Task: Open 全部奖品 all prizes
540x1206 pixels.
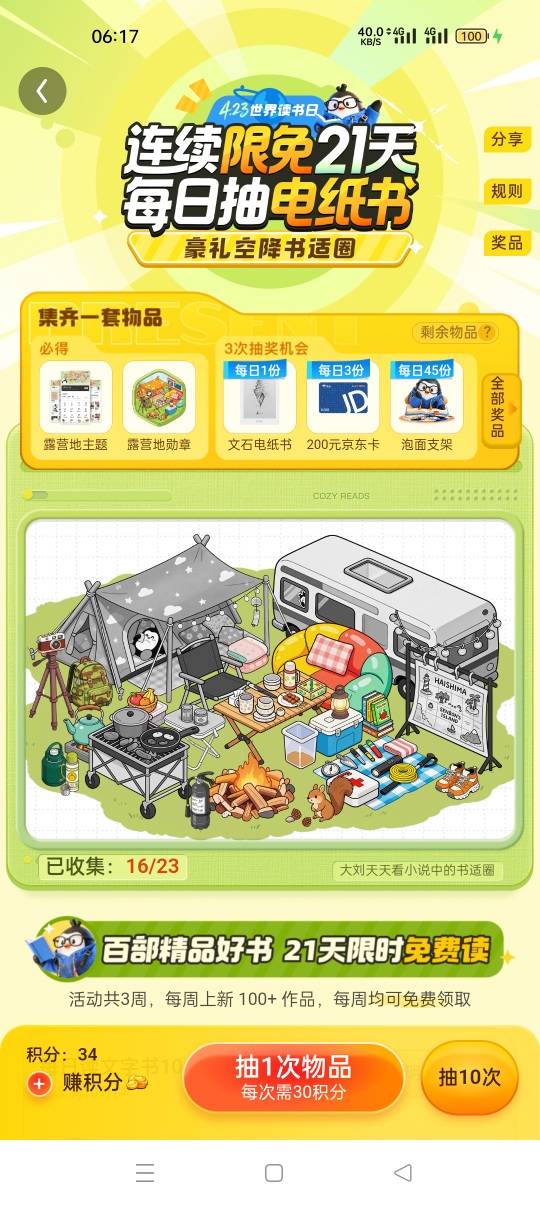Action: pyautogui.click(x=500, y=408)
